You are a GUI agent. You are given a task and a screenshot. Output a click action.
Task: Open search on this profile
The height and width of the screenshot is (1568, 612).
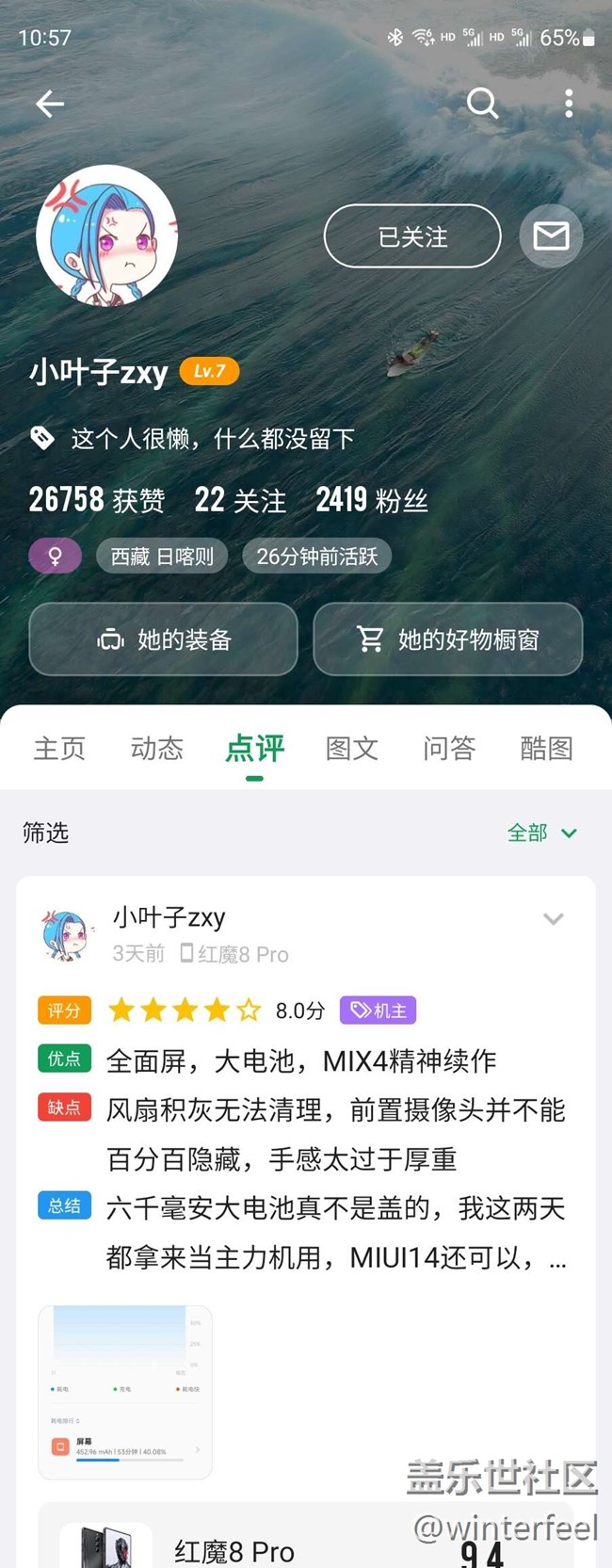pyautogui.click(x=482, y=103)
